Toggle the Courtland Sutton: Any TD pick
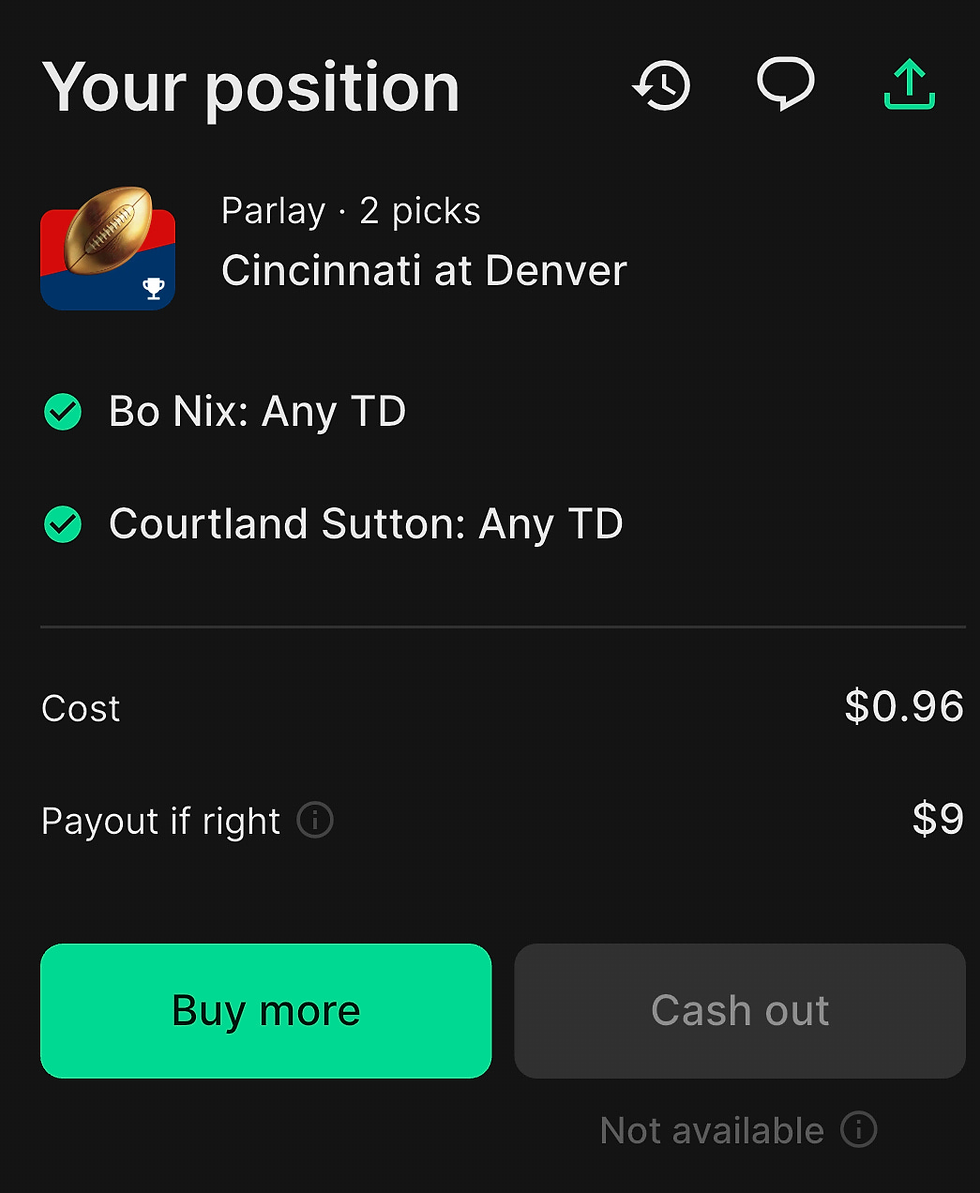The width and height of the screenshot is (980, 1193). pyautogui.click(x=366, y=524)
